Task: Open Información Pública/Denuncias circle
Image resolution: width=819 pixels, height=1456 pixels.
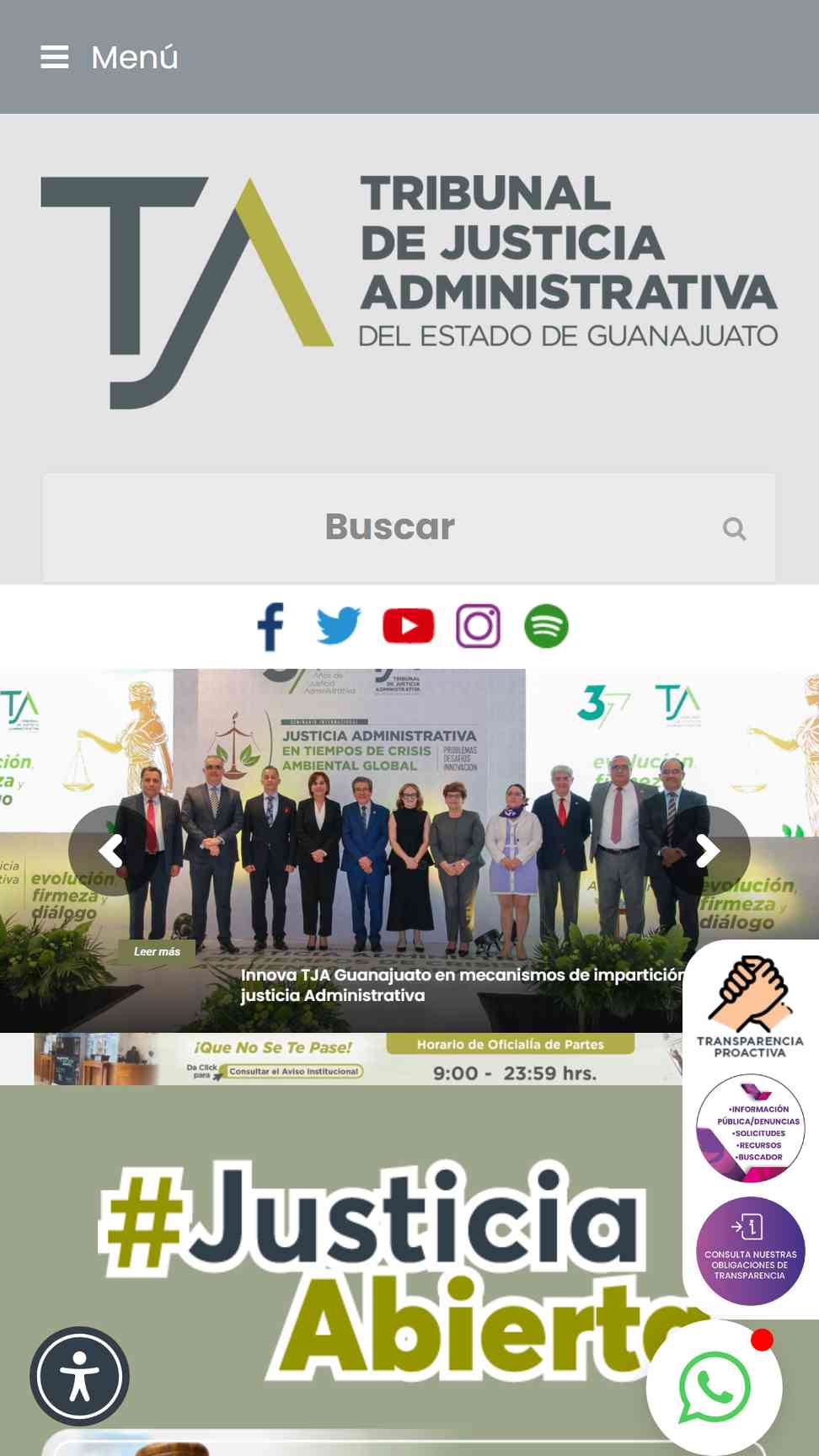Action: coord(750,1128)
